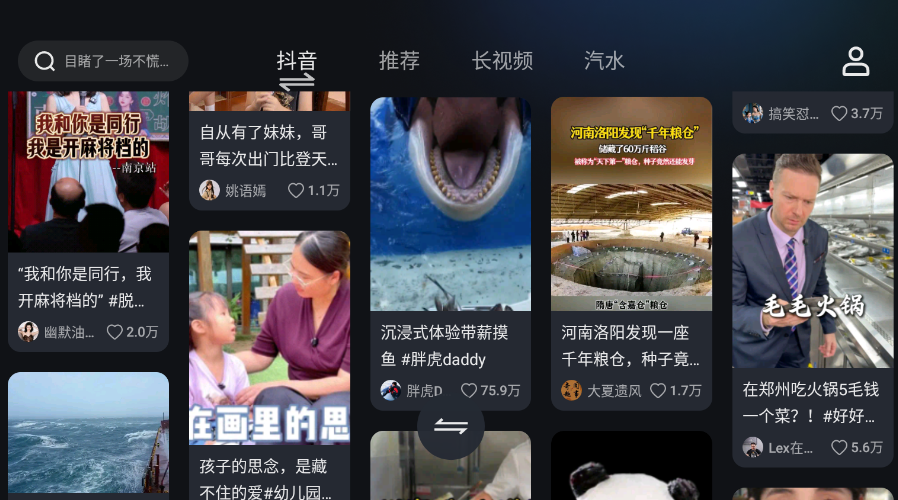Play the 在郑州吃火锅5毛钱一个菜 video
The width and height of the screenshot is (898, 500).
coord(812,260)
